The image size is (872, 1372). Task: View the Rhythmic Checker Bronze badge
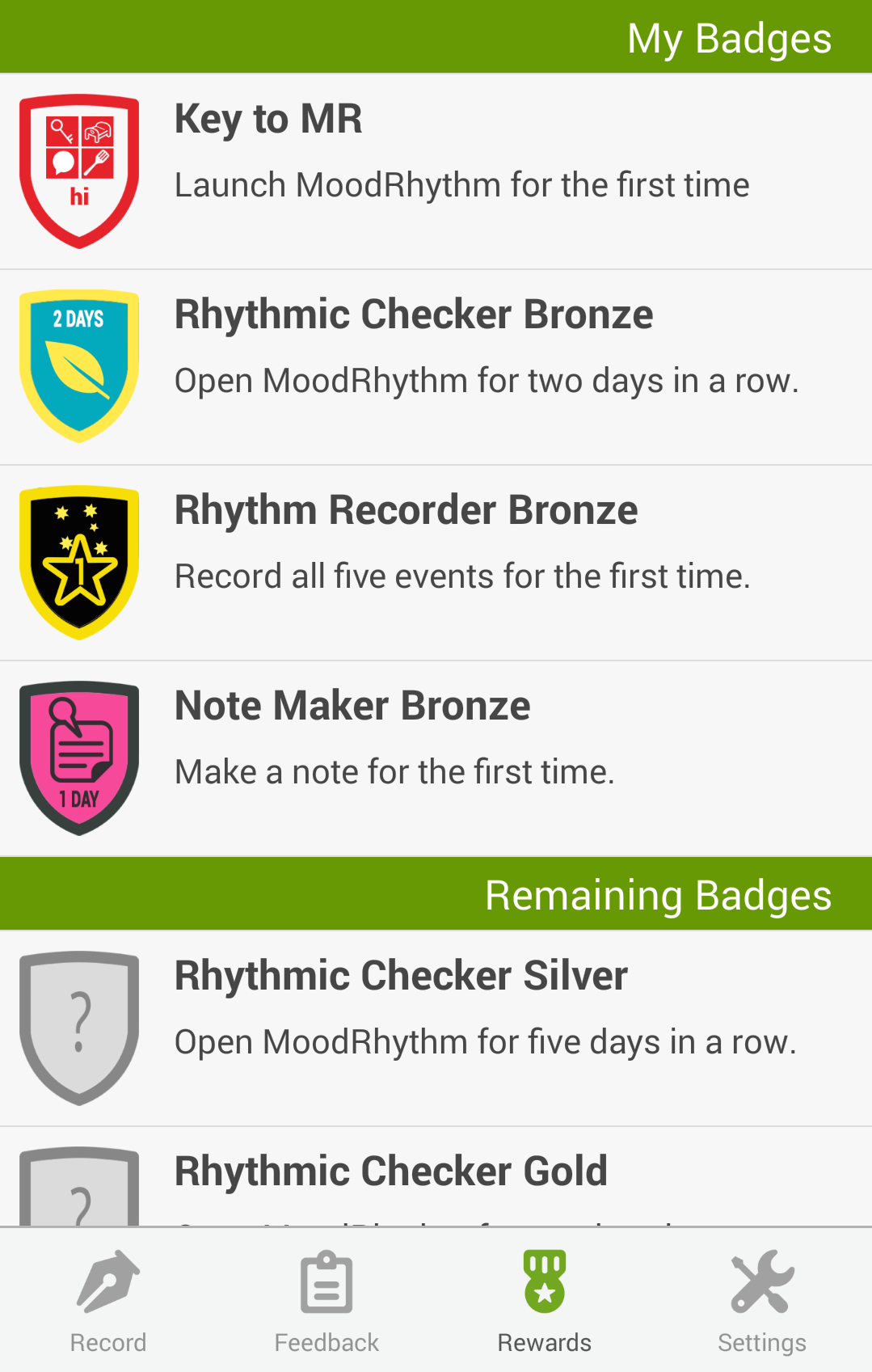(436, 367)
